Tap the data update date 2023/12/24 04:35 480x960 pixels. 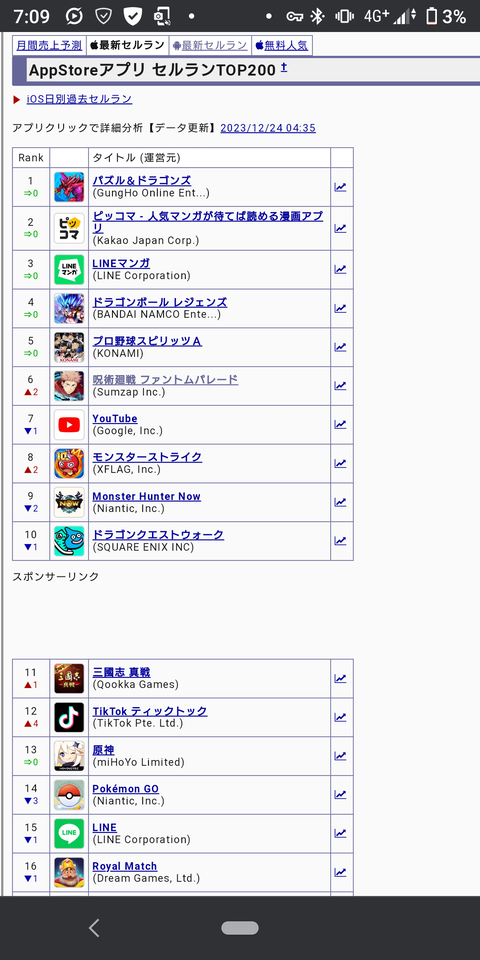[x=268, y=128]
